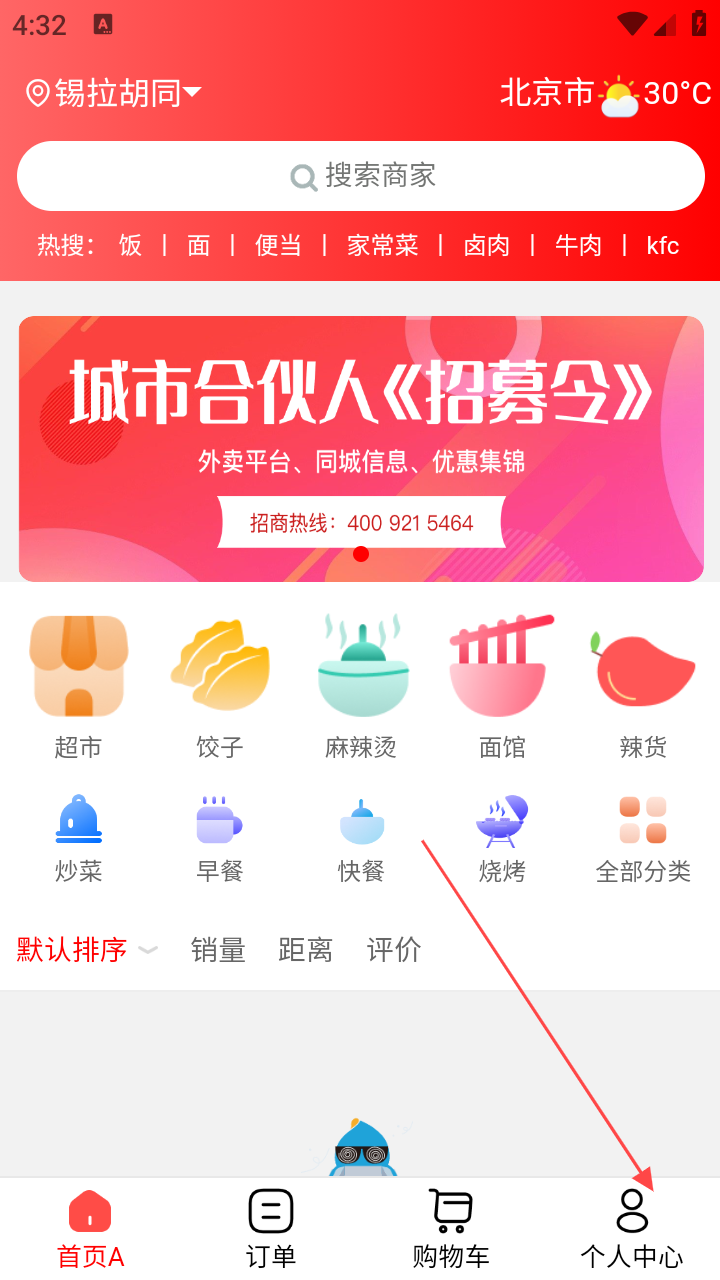Tap the 搜索商家 search box
The width and height of the screenshot is (720, 1280).
[x=361, y=176]
